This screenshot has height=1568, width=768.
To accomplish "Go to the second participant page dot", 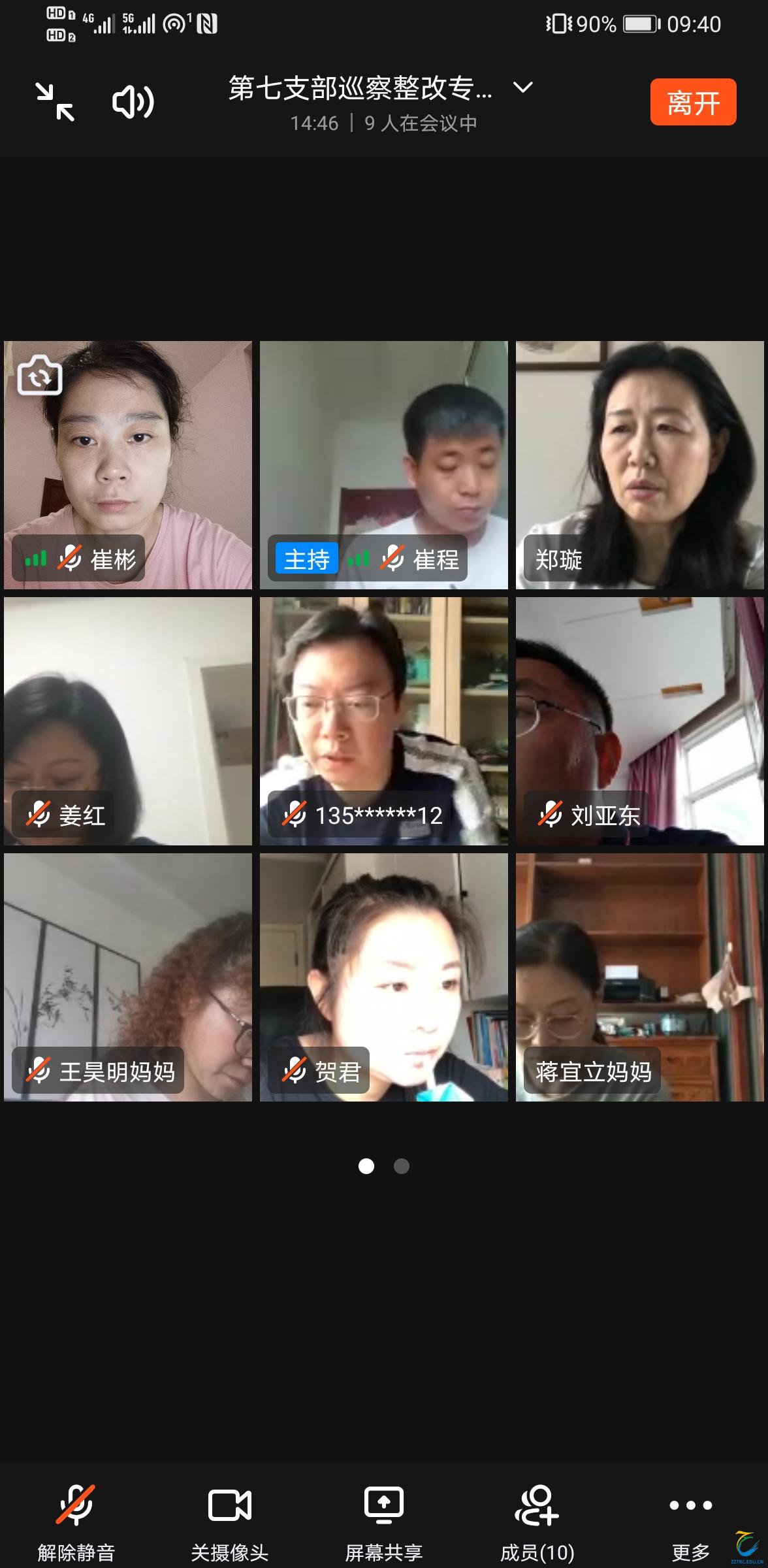I will click(402, 1166).
